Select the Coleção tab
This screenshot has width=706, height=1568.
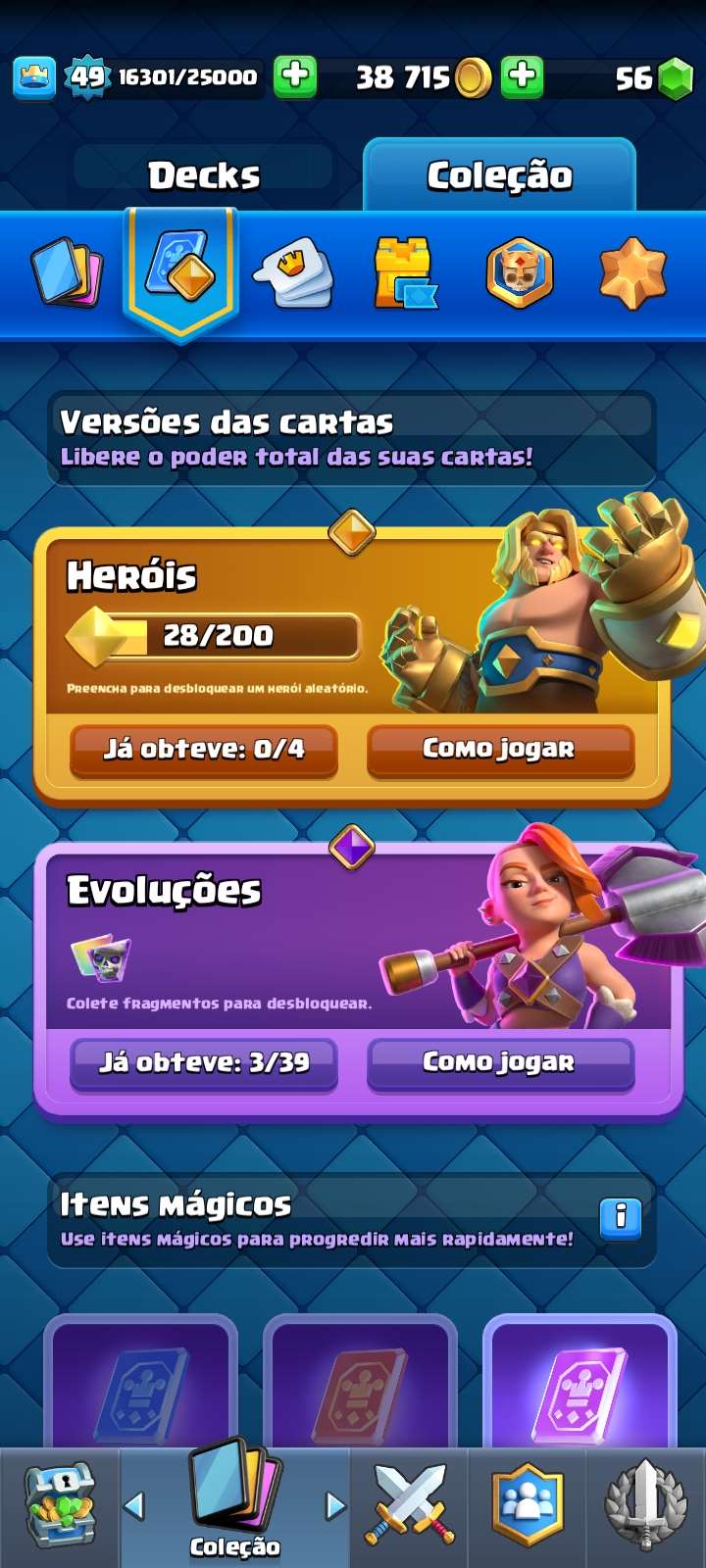point(499,176)
